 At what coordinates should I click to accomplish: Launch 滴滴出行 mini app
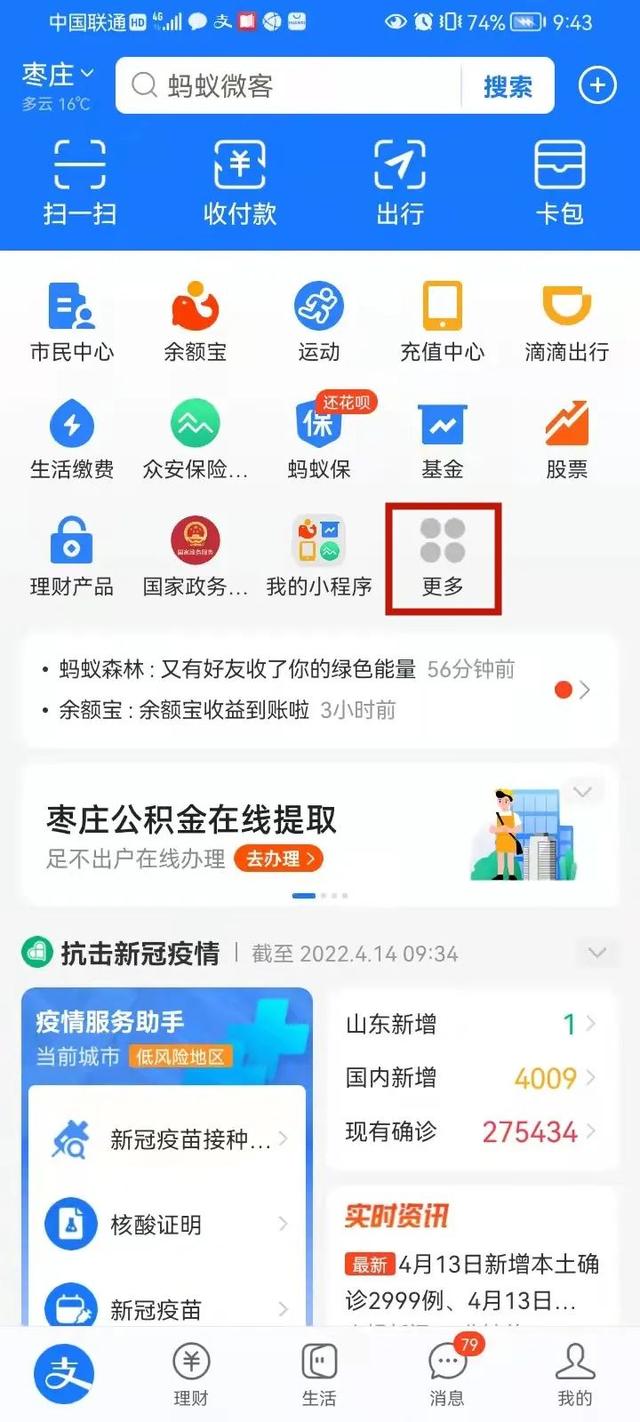click(x=567, y=321)
